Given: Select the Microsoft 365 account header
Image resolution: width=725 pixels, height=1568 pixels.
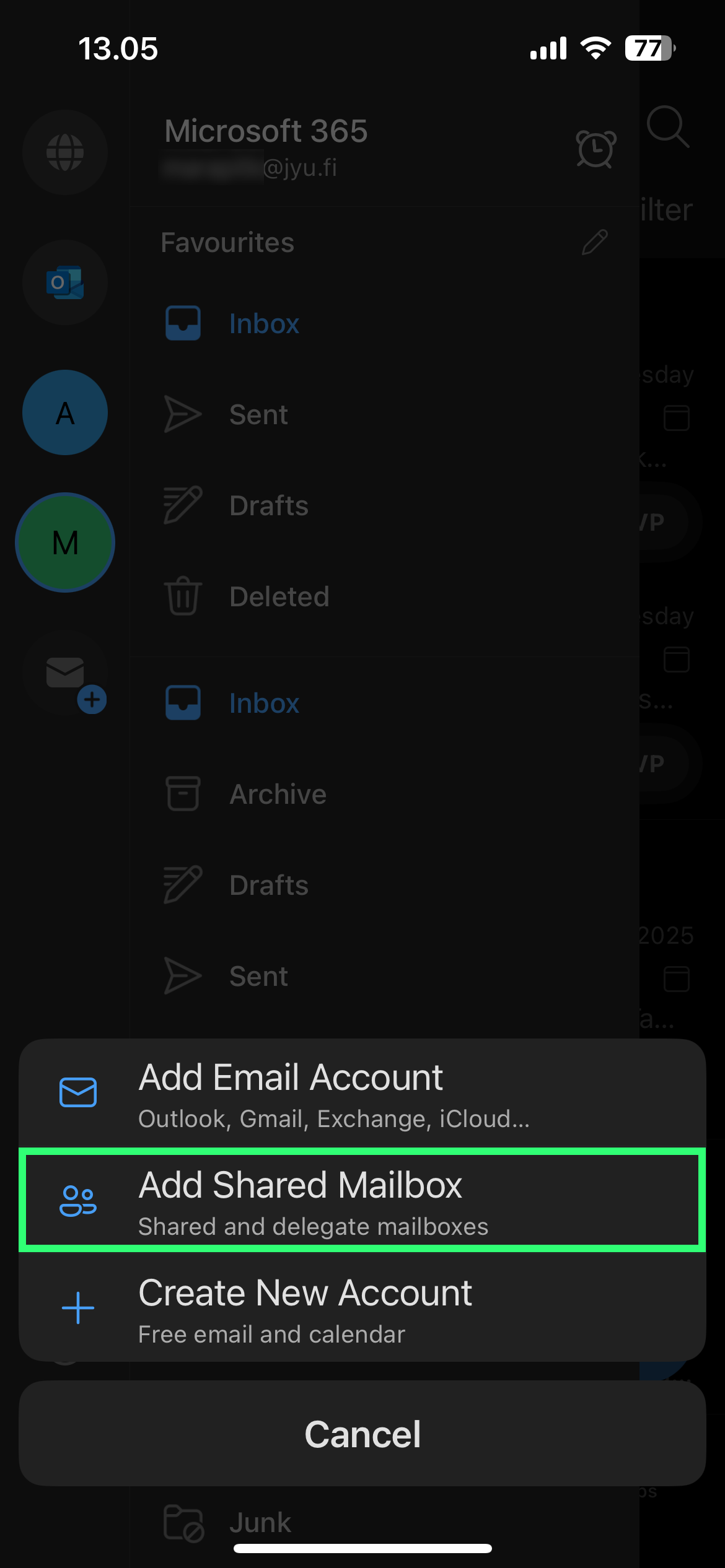Looking at the screenshot, I should [266, 131].
